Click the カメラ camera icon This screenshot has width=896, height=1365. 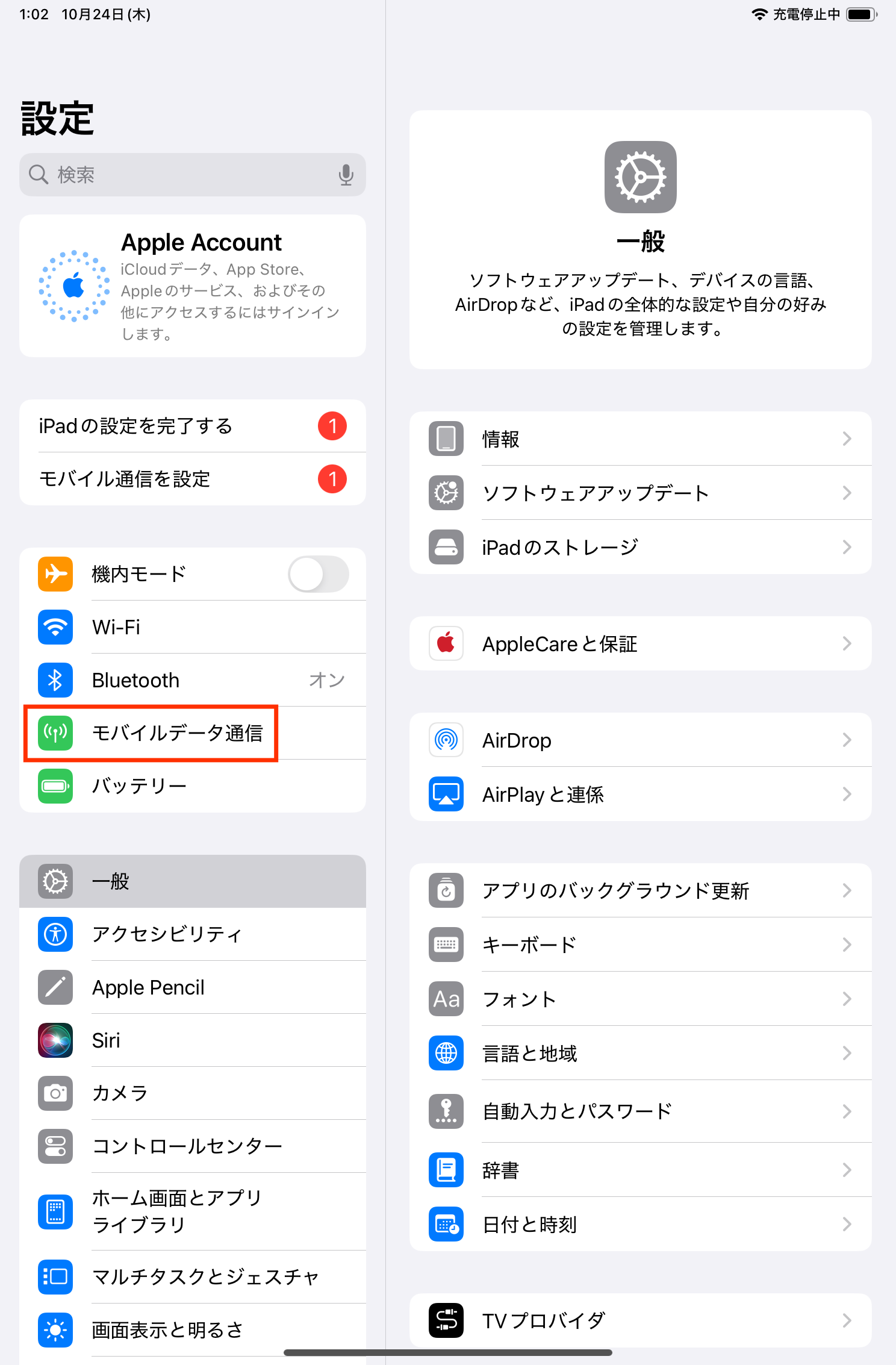tap(55, 1093)
